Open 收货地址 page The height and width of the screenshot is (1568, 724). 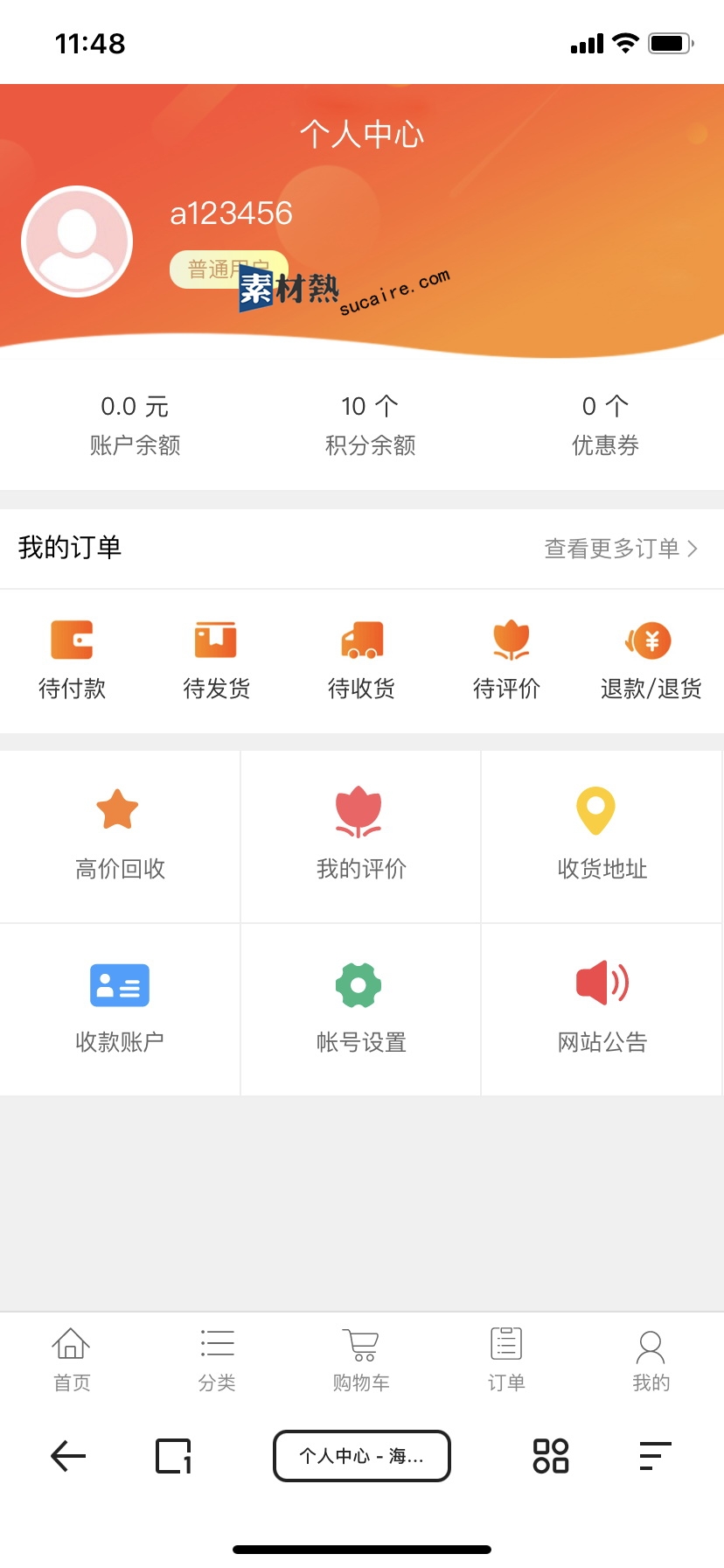(x=602, y=836)
